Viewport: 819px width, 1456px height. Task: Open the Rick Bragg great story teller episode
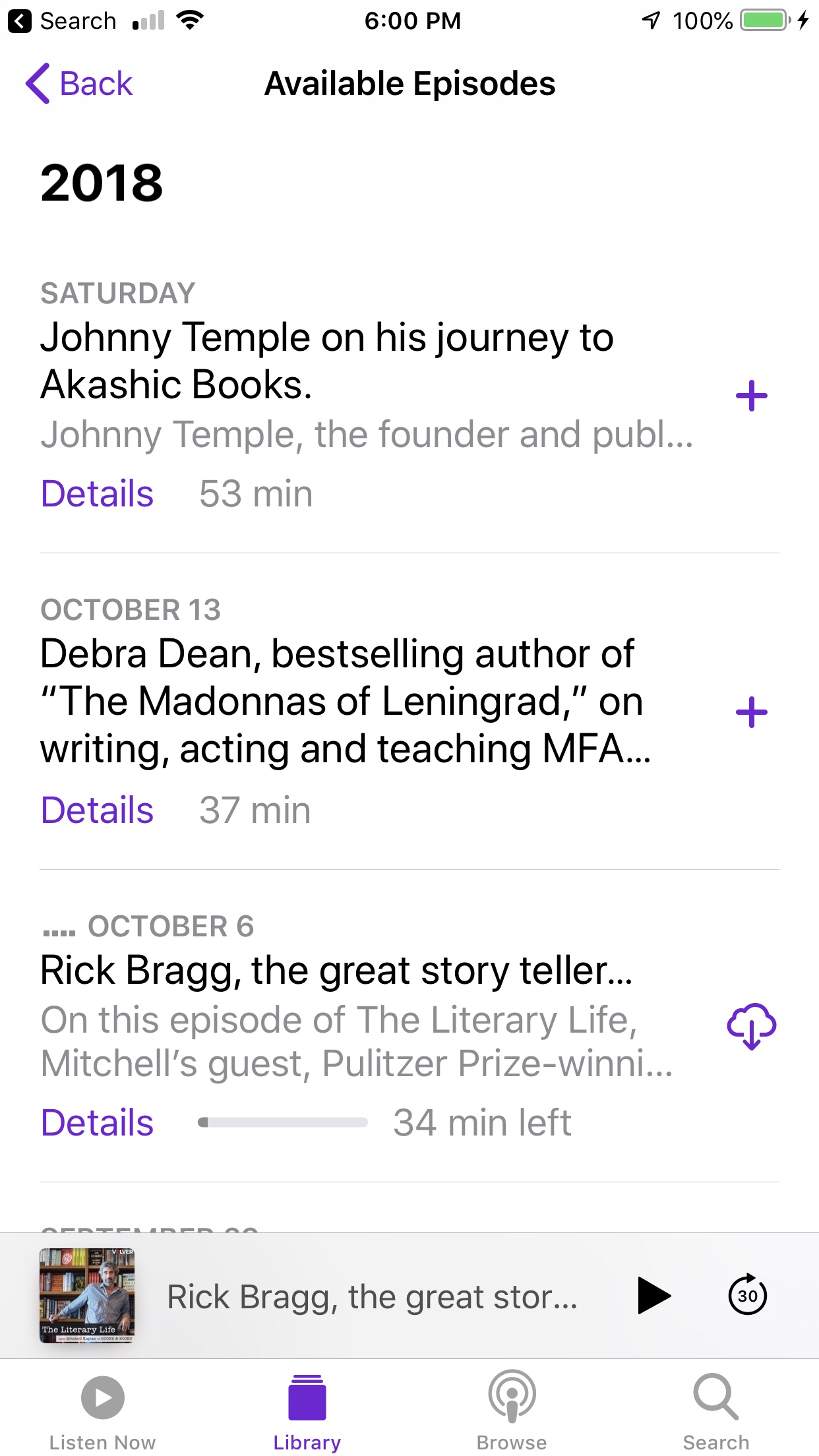[x=336, y=971]
